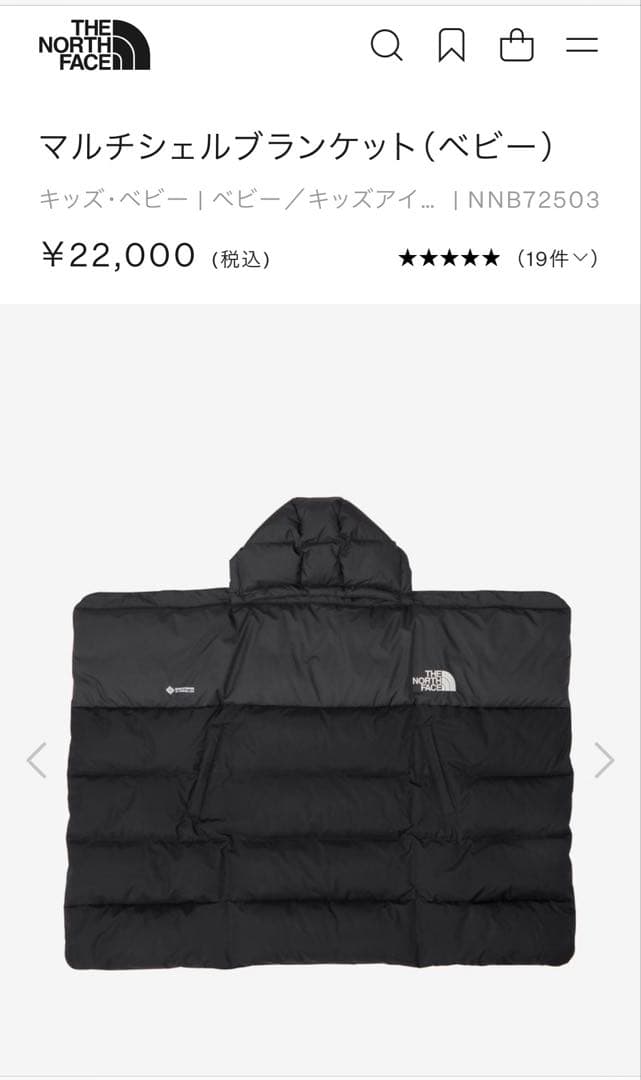Open the shopping bag
Image resolution: width=641 pixels, height=1080 pixels.
[517, 46]
